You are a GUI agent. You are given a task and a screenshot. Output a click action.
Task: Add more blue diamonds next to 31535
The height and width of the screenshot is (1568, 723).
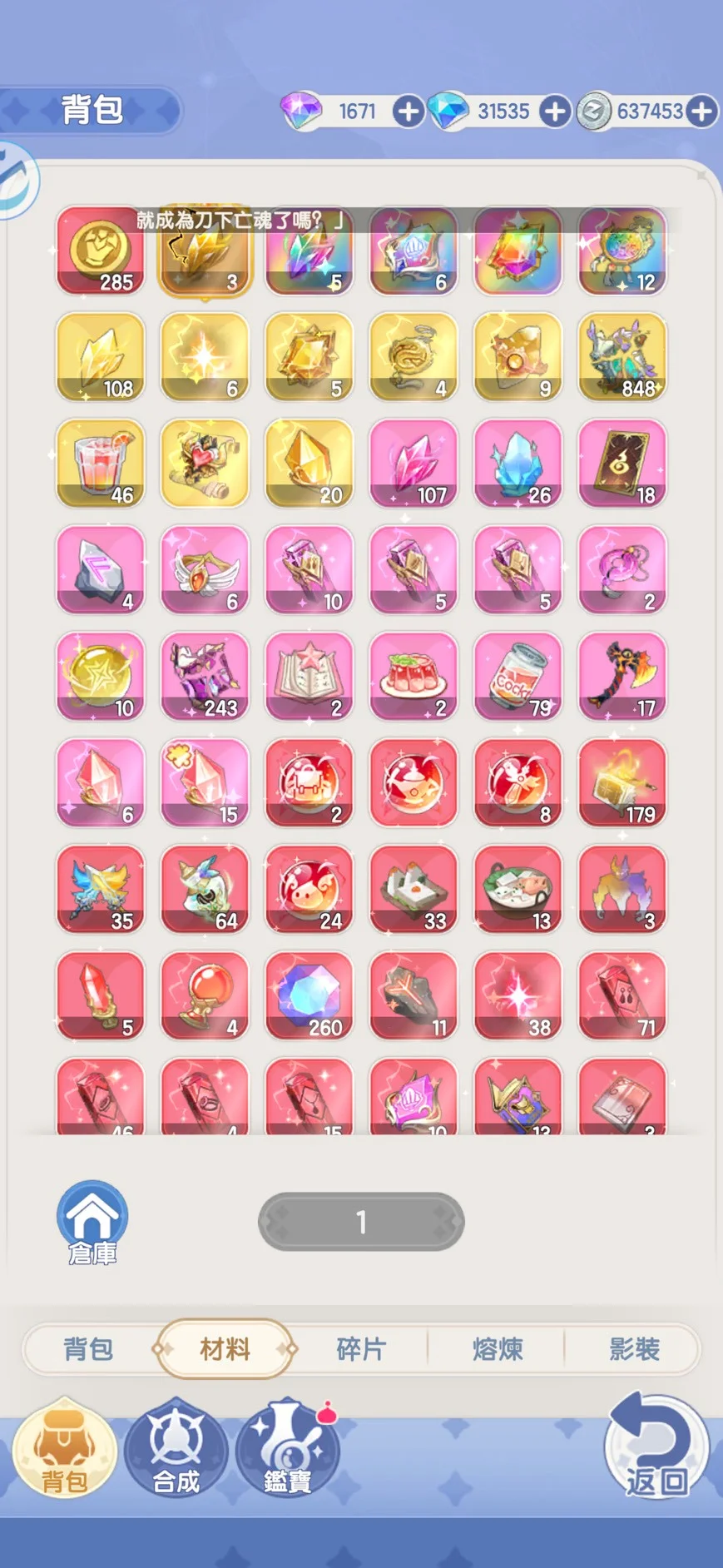coord(555,112)
